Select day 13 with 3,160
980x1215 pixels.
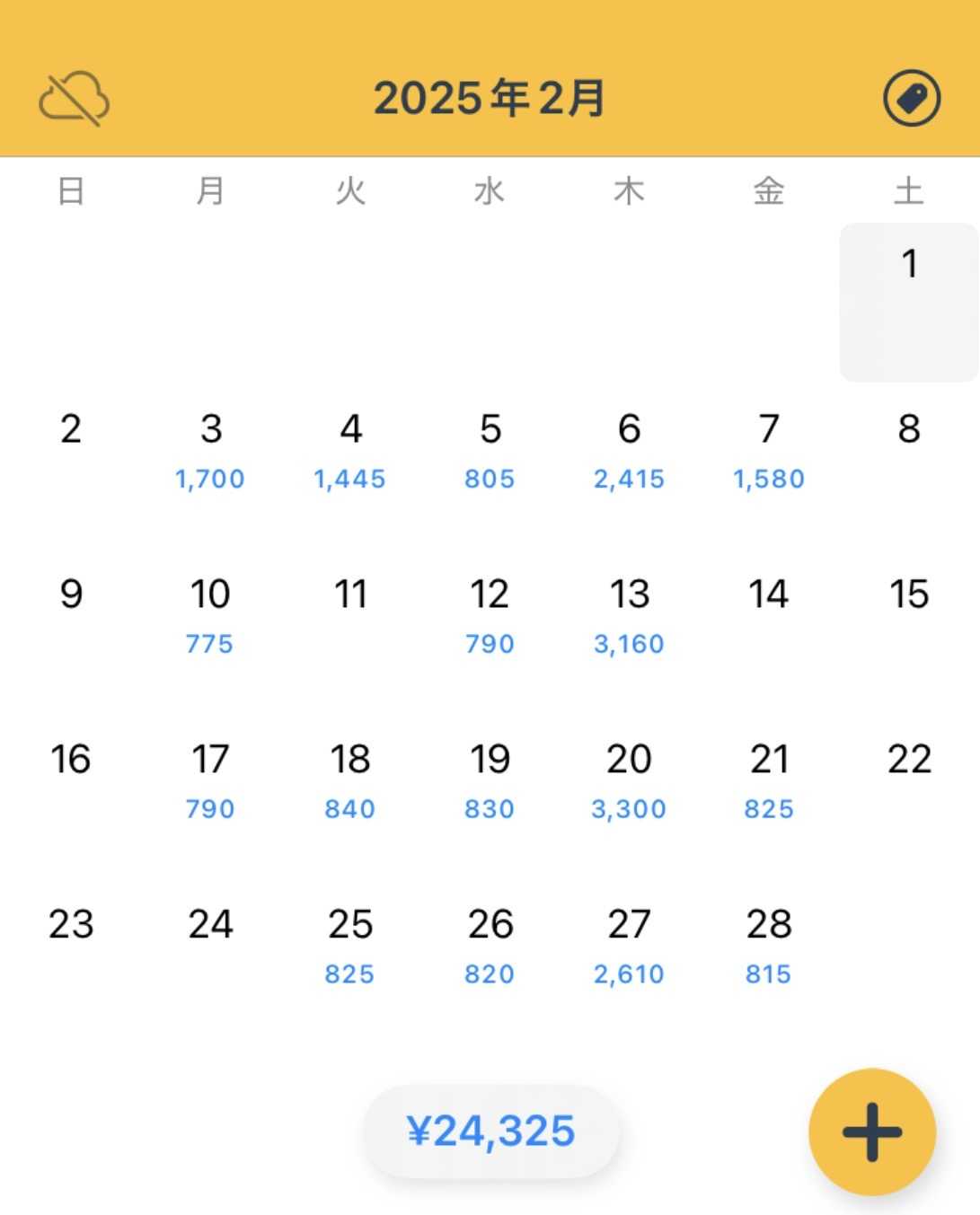click(x=629, y=614)
